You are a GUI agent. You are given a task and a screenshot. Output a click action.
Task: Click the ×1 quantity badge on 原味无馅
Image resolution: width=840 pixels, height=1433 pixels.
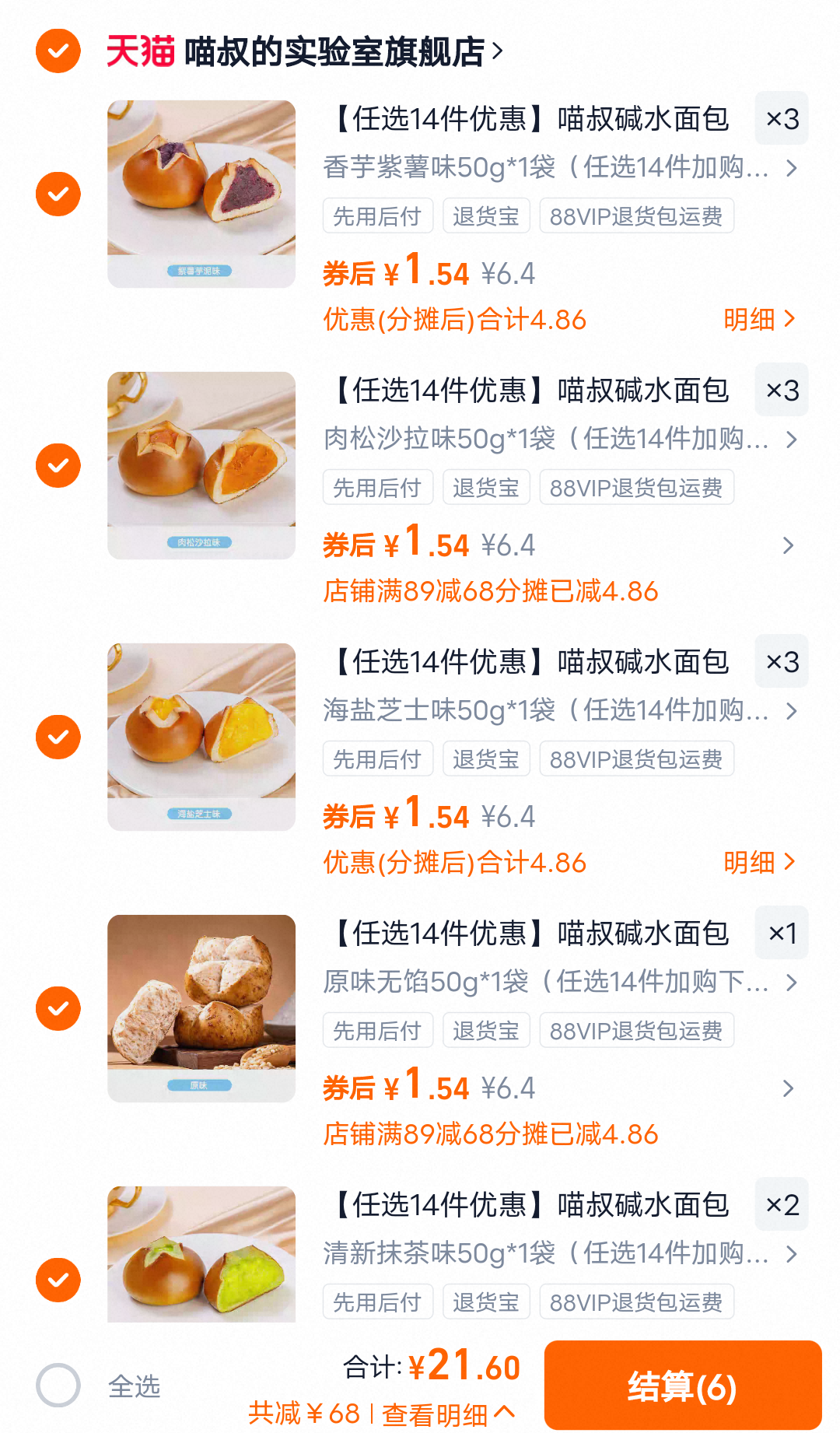tap(781, 933)
